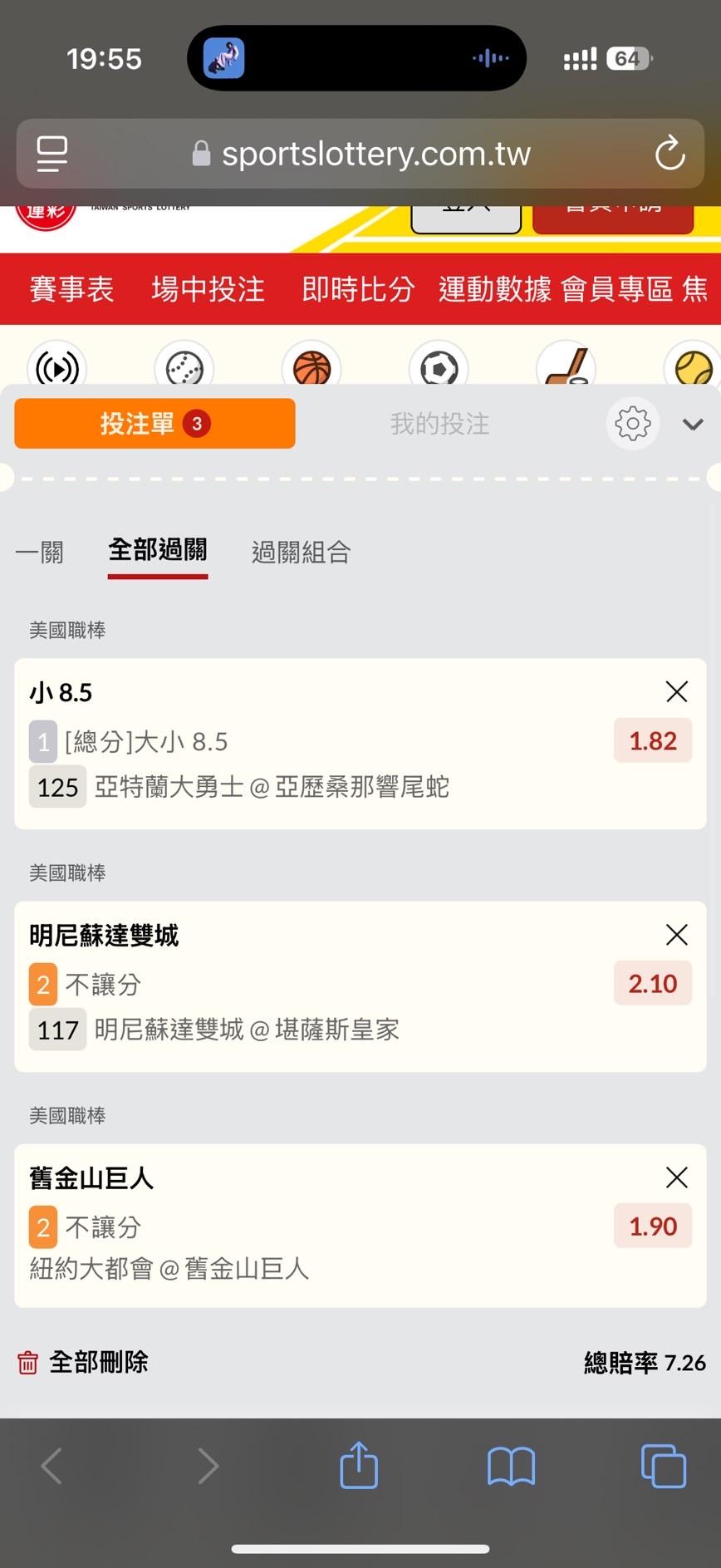The height and width of the screenshot is (1568, 721).
Task: Open 賽事表 in the red menu
Action: [x=71, y=289]
